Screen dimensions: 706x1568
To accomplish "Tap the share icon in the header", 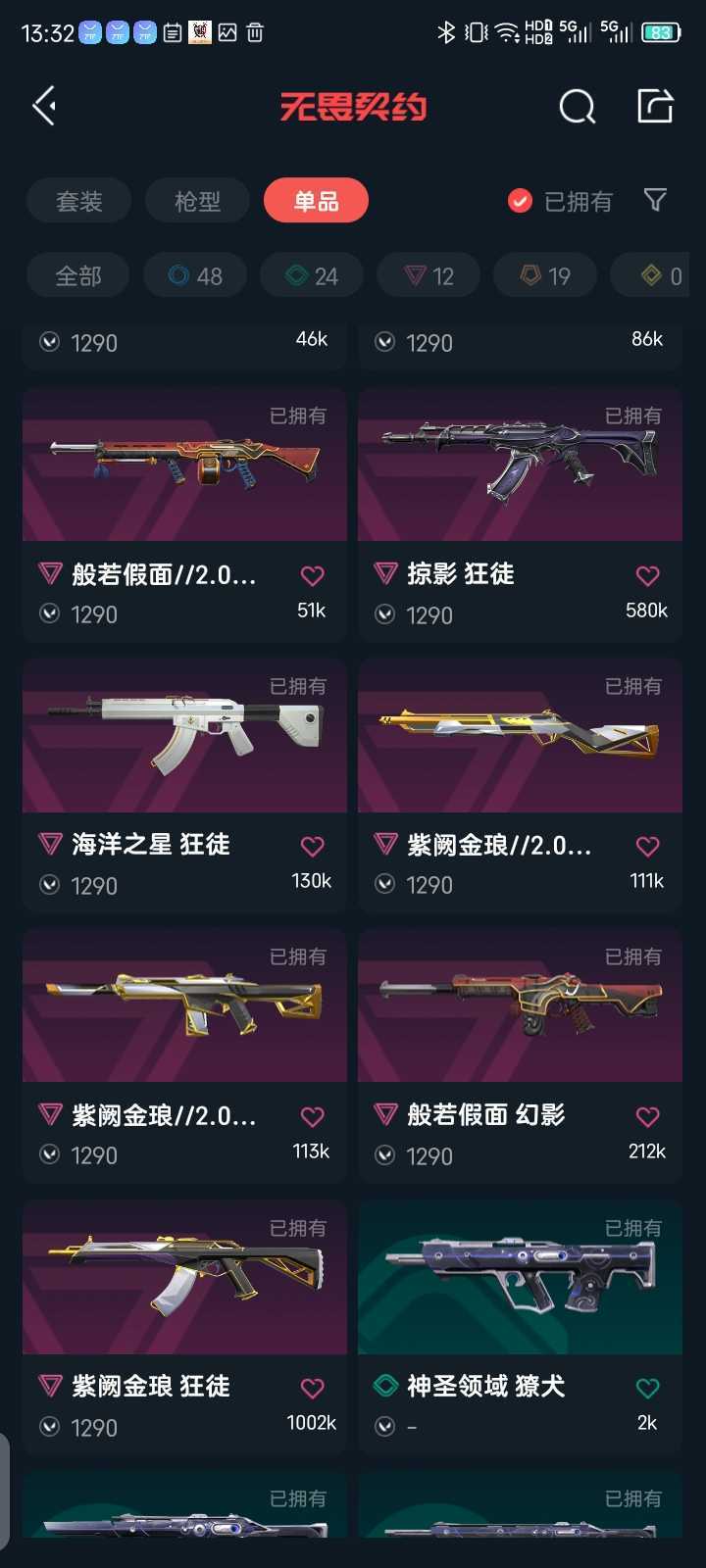I will tap(655, 105).
